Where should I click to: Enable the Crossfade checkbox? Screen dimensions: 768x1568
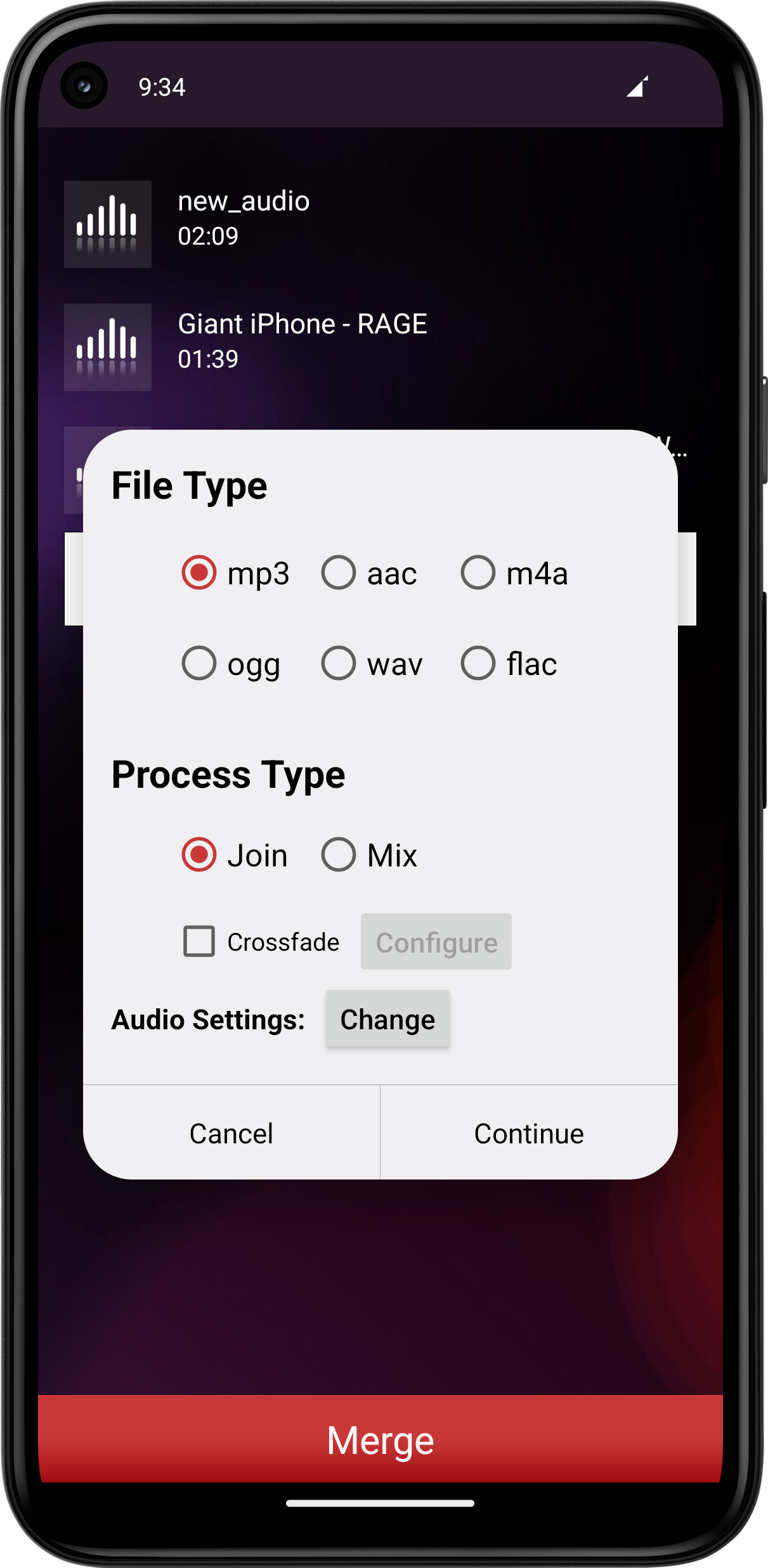click(200, 941)
